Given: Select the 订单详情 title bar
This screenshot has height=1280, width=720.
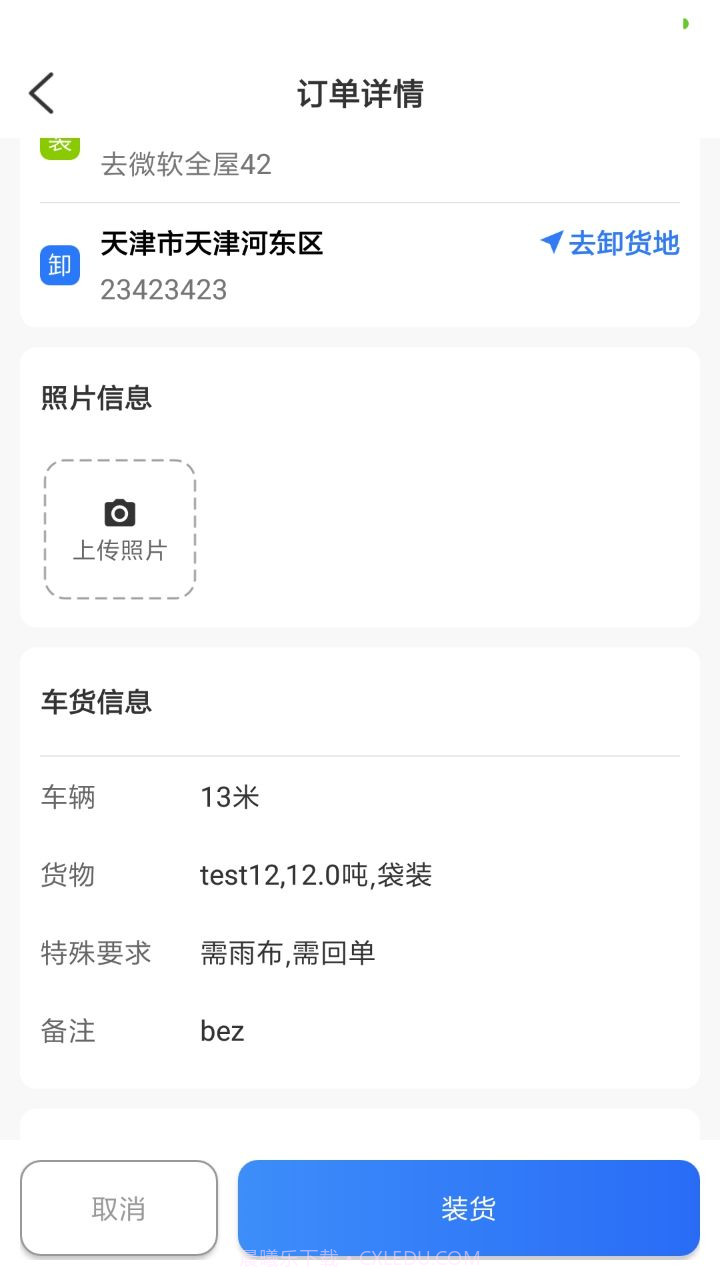Looking at the screenshot, I should click(x=360, y=94).
